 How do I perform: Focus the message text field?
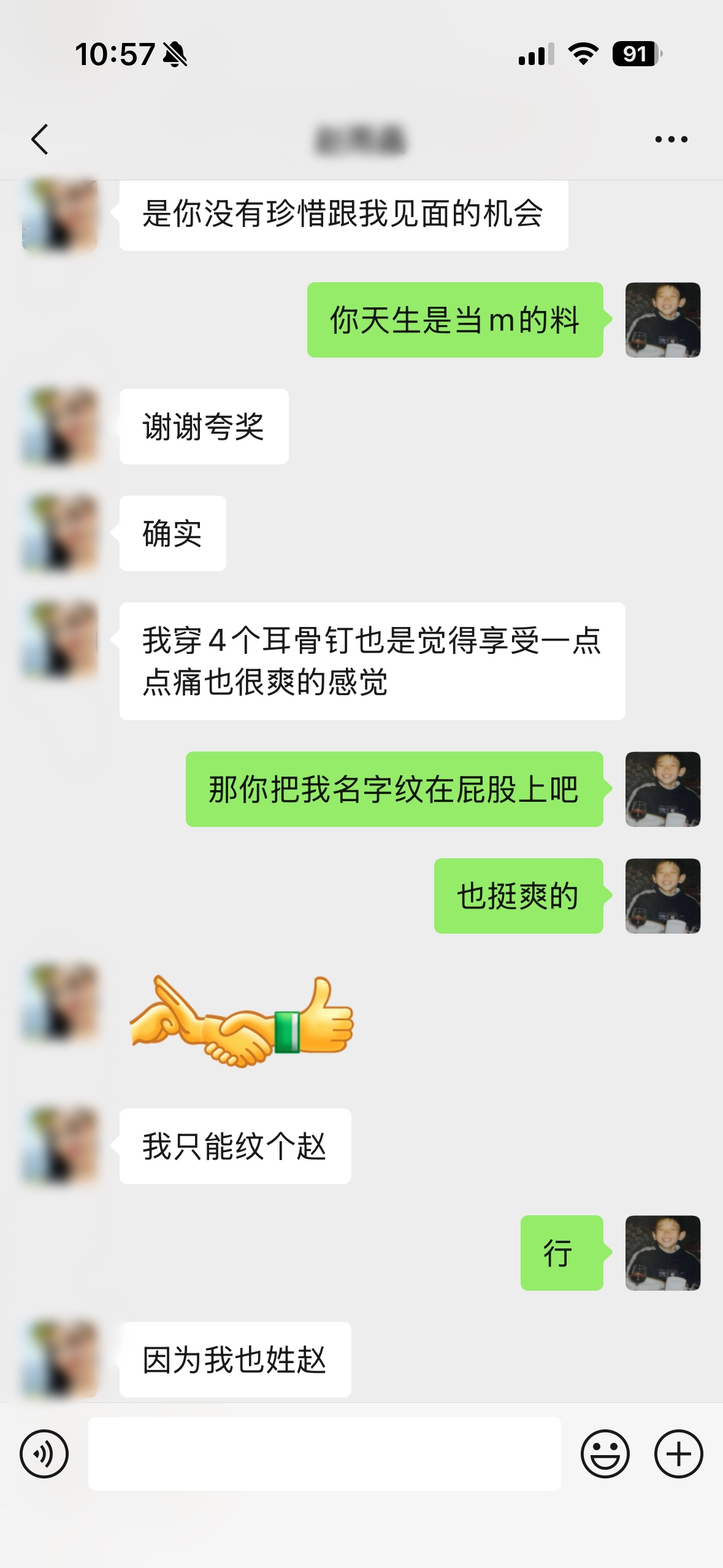tap(324, 1453)
